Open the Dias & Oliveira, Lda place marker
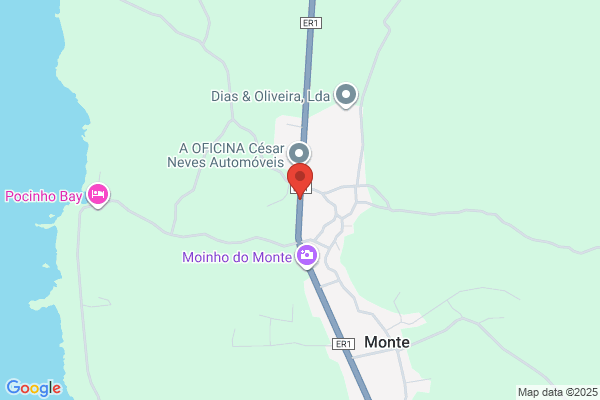 [346, 95]
